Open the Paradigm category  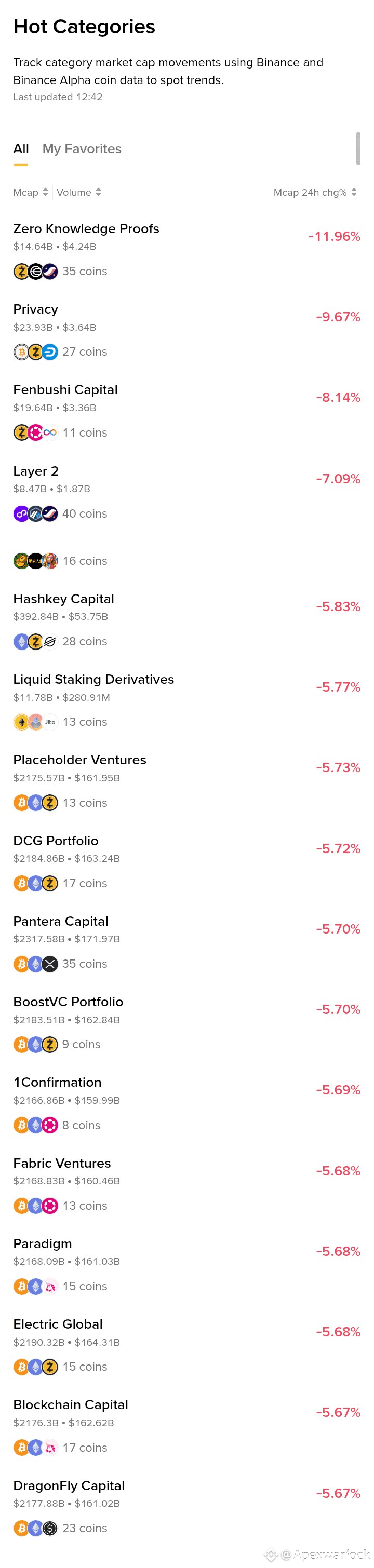pos(42,1243)
